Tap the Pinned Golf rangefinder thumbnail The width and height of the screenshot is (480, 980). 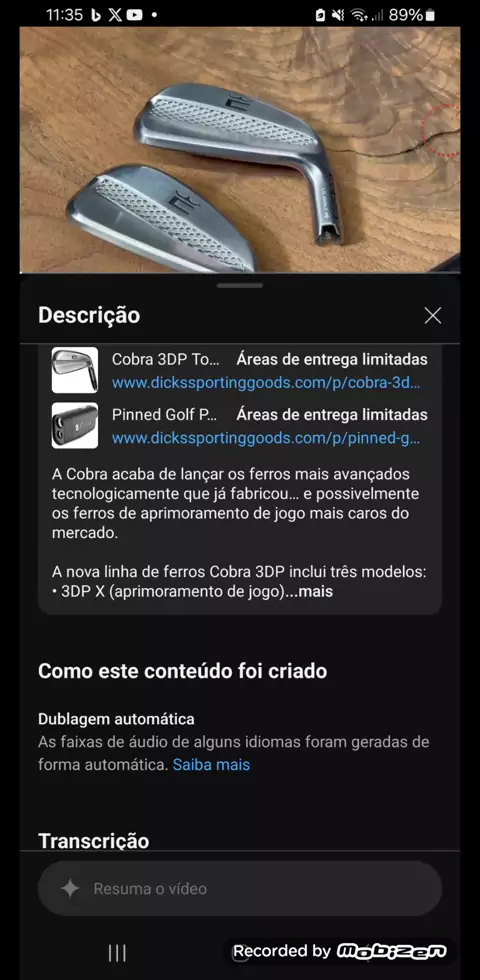coord(74,425)
